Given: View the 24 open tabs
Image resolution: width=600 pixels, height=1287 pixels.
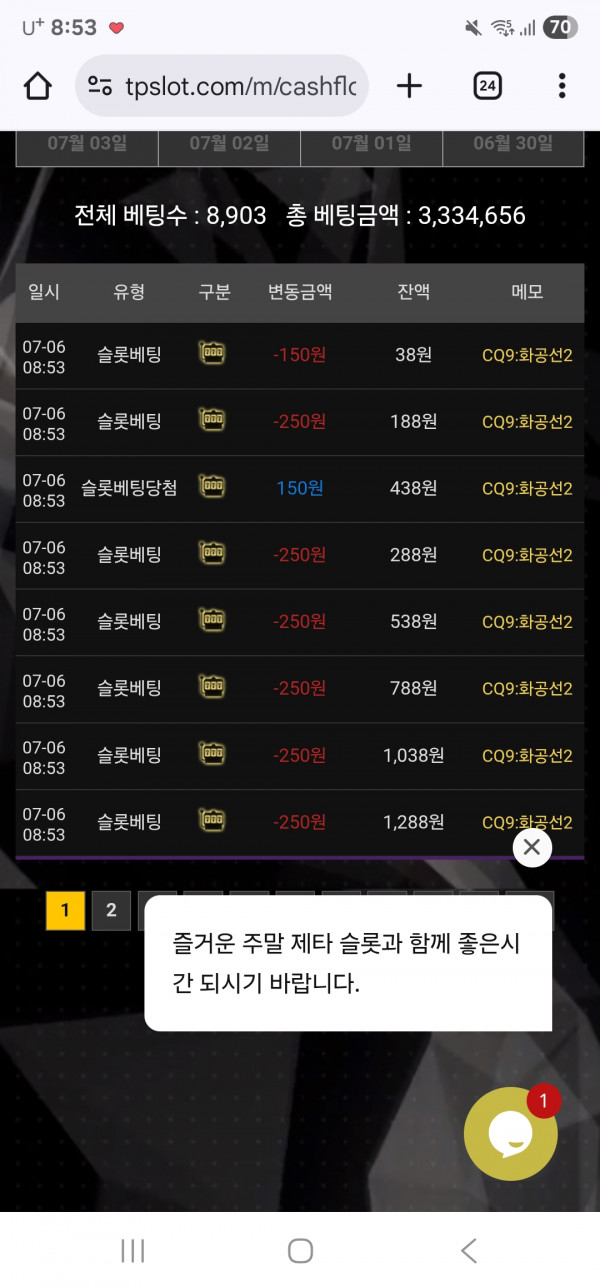Looking at the screenshot, I should point(487,86).
